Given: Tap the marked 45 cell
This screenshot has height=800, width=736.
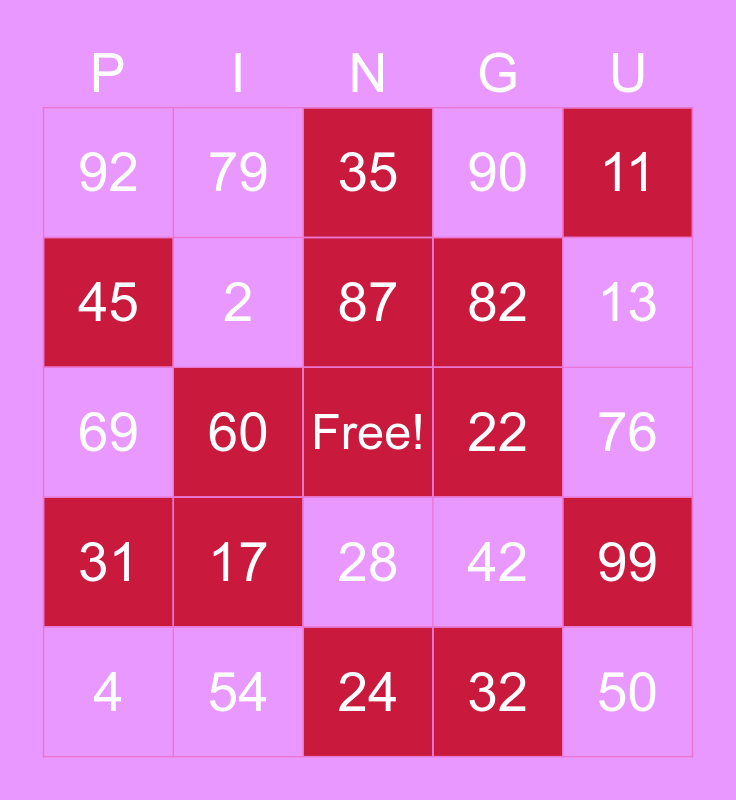Looking at the screenshot, I should point(108,302).
